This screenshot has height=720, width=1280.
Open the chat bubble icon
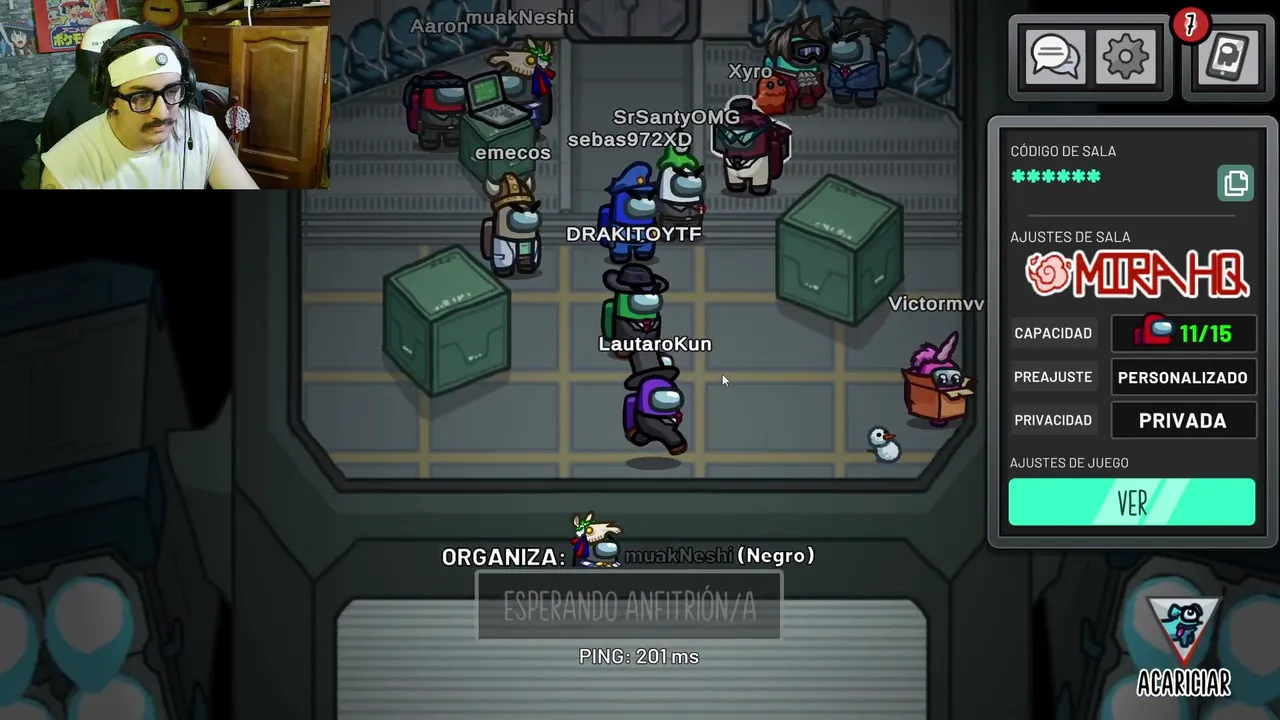[1054, 57]
